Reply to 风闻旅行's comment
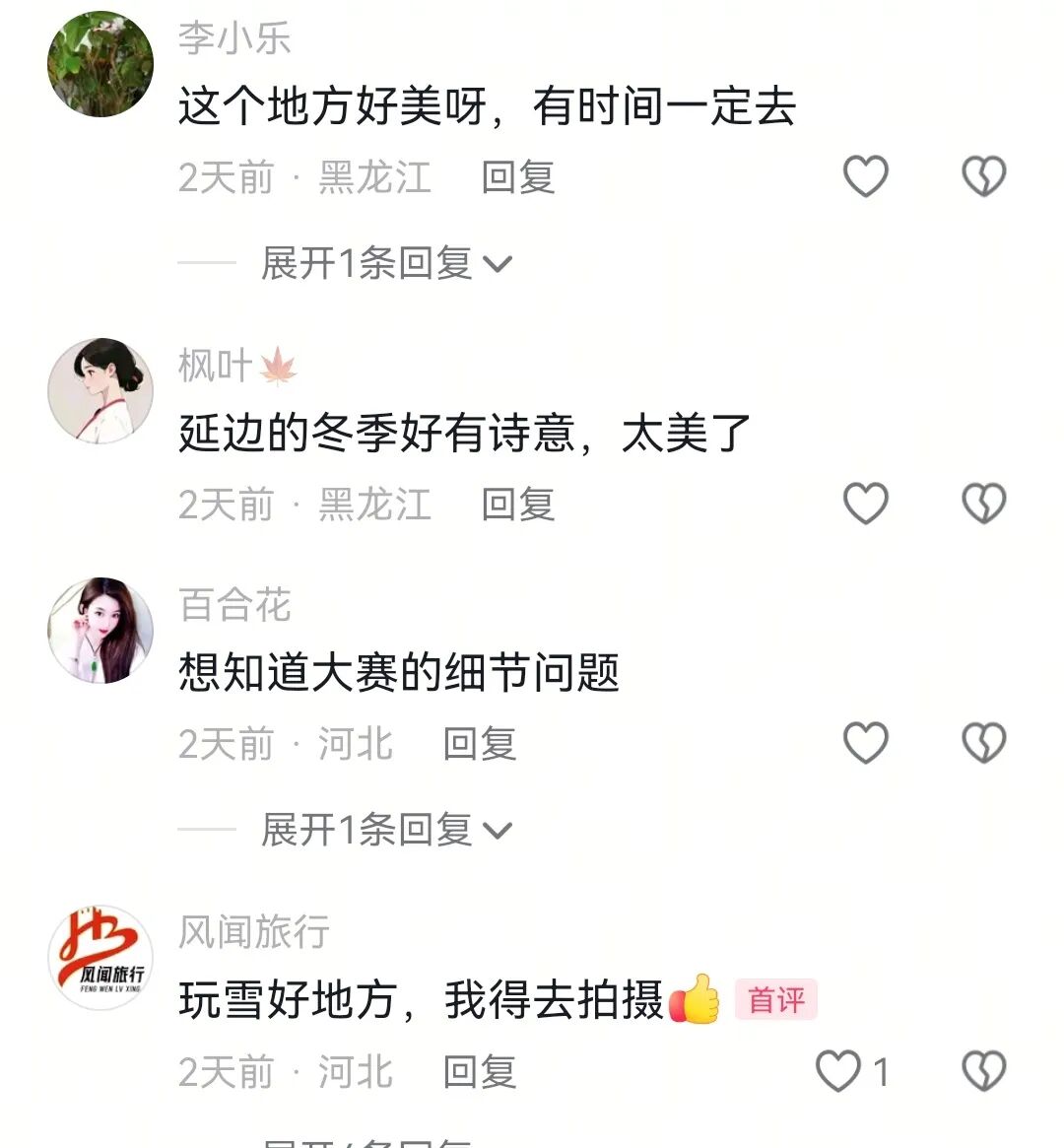The height and width of the screenshot is (1148, 1064). pos(480,1072)
